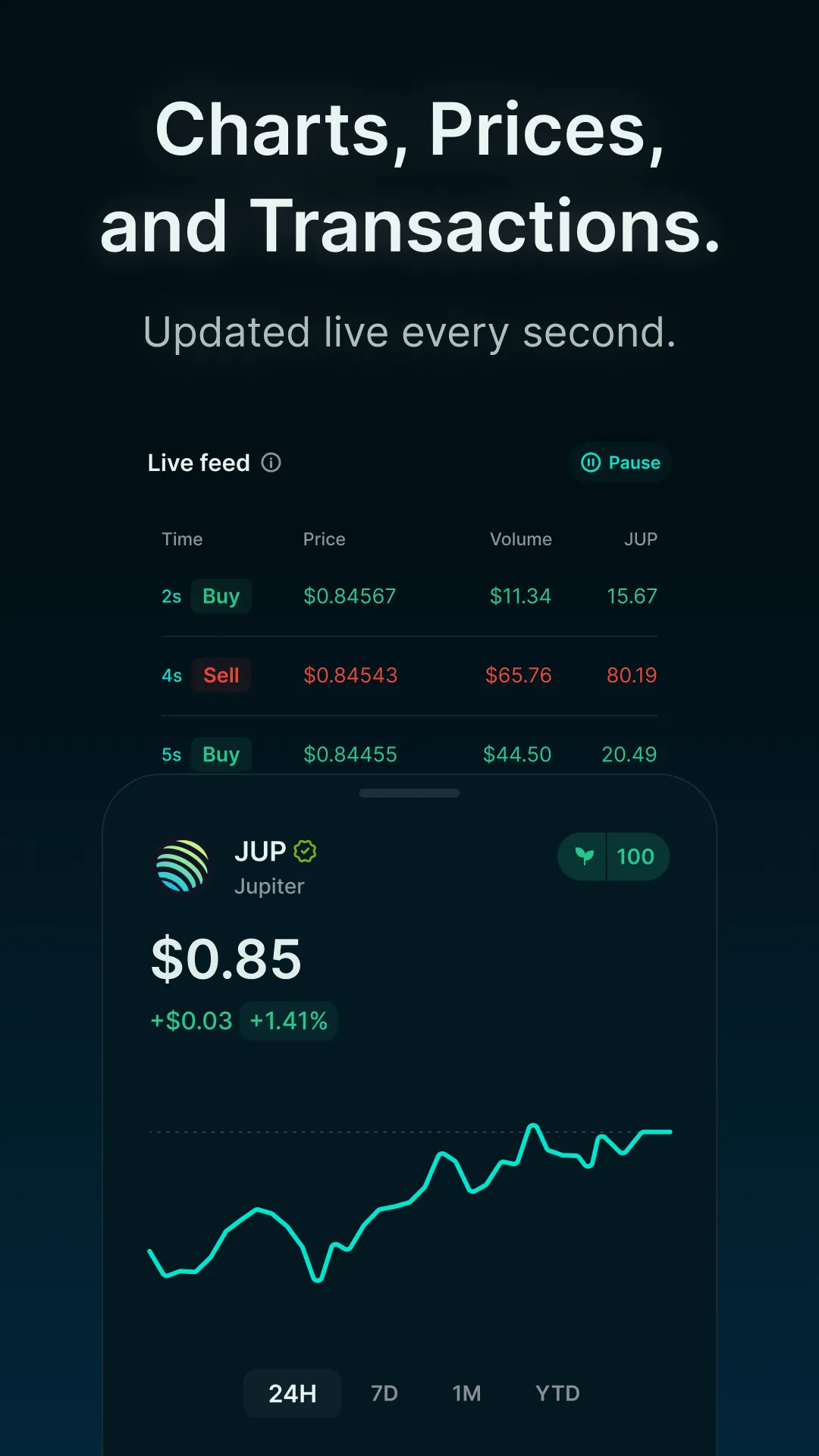The width and height of the screenshot is (819, 1456).
Task: Click the pause icon inside the Pause pill
Action: click(x=591, y=463)
